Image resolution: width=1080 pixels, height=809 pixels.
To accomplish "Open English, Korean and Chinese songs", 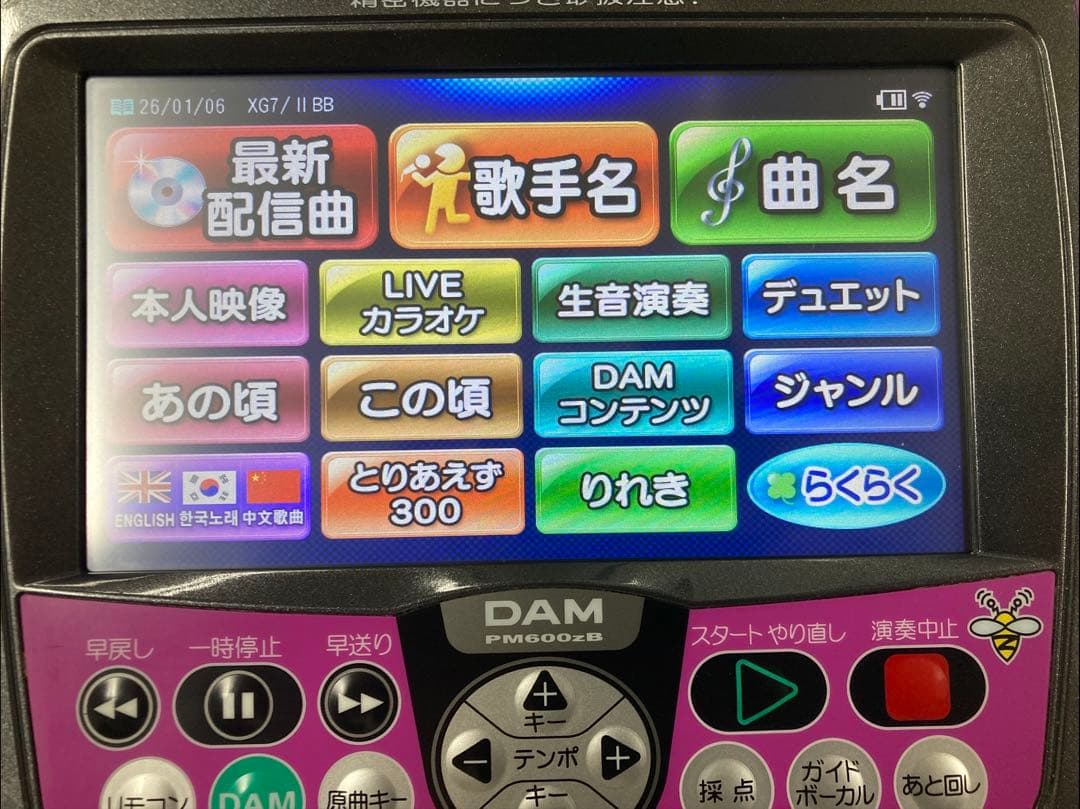I will click(209, 497).
